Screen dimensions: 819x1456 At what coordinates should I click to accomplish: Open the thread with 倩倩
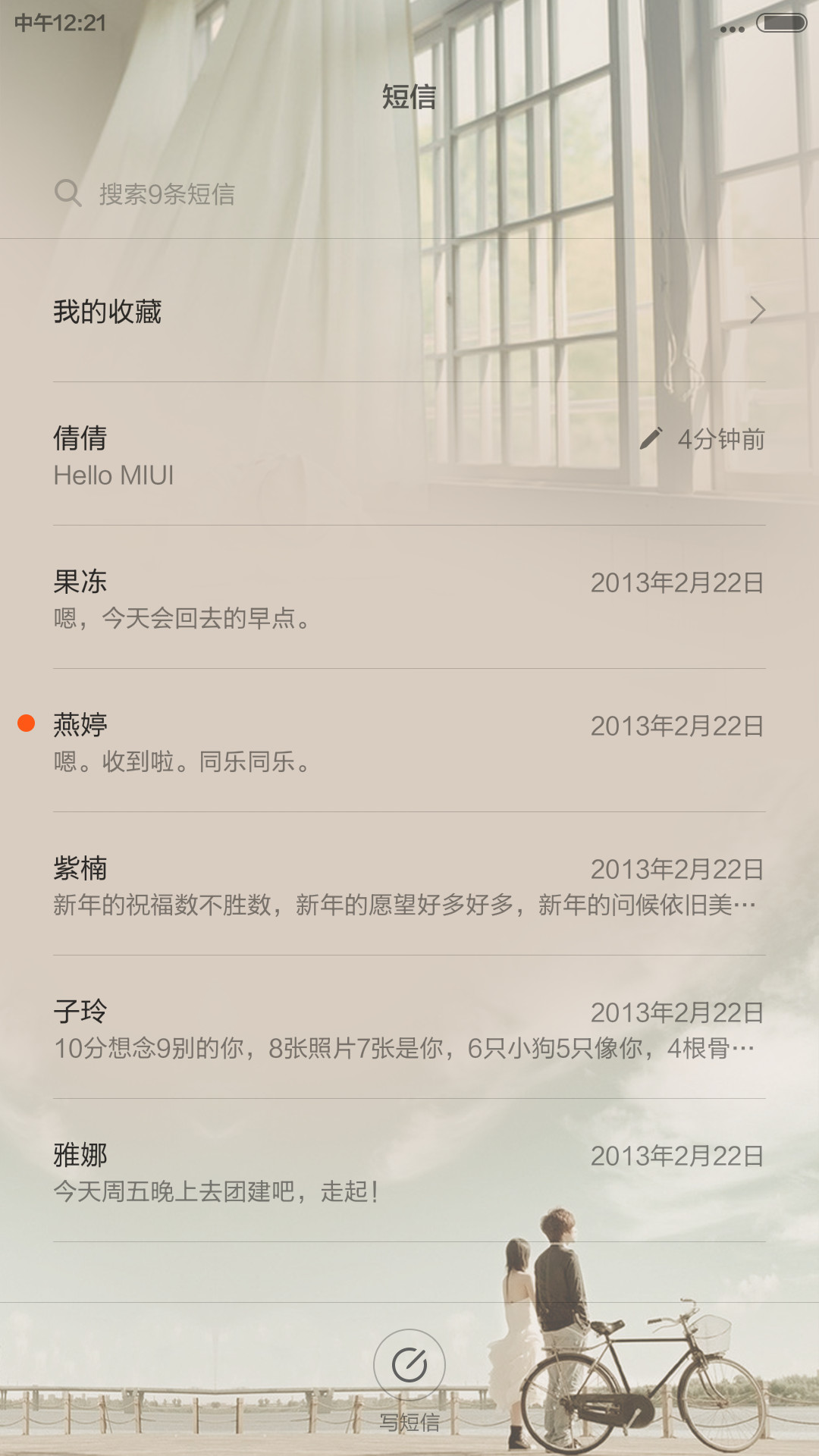409,454
